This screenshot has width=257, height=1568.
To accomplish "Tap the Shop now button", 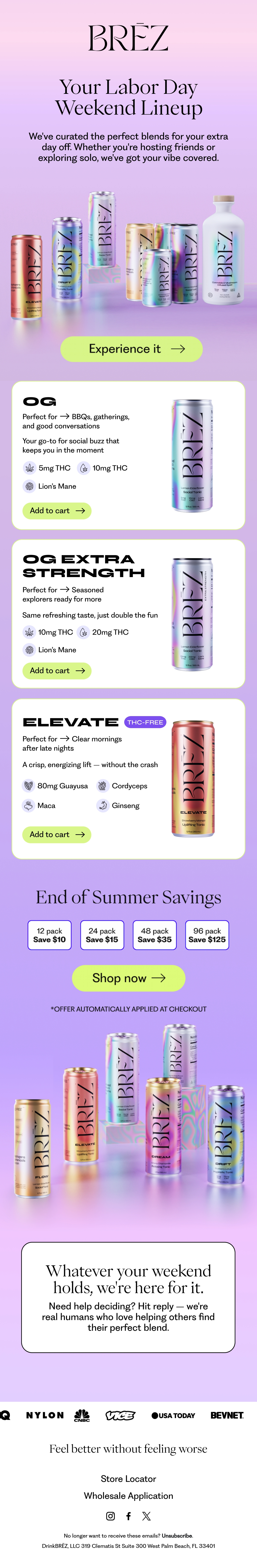I will coord(128,978).
